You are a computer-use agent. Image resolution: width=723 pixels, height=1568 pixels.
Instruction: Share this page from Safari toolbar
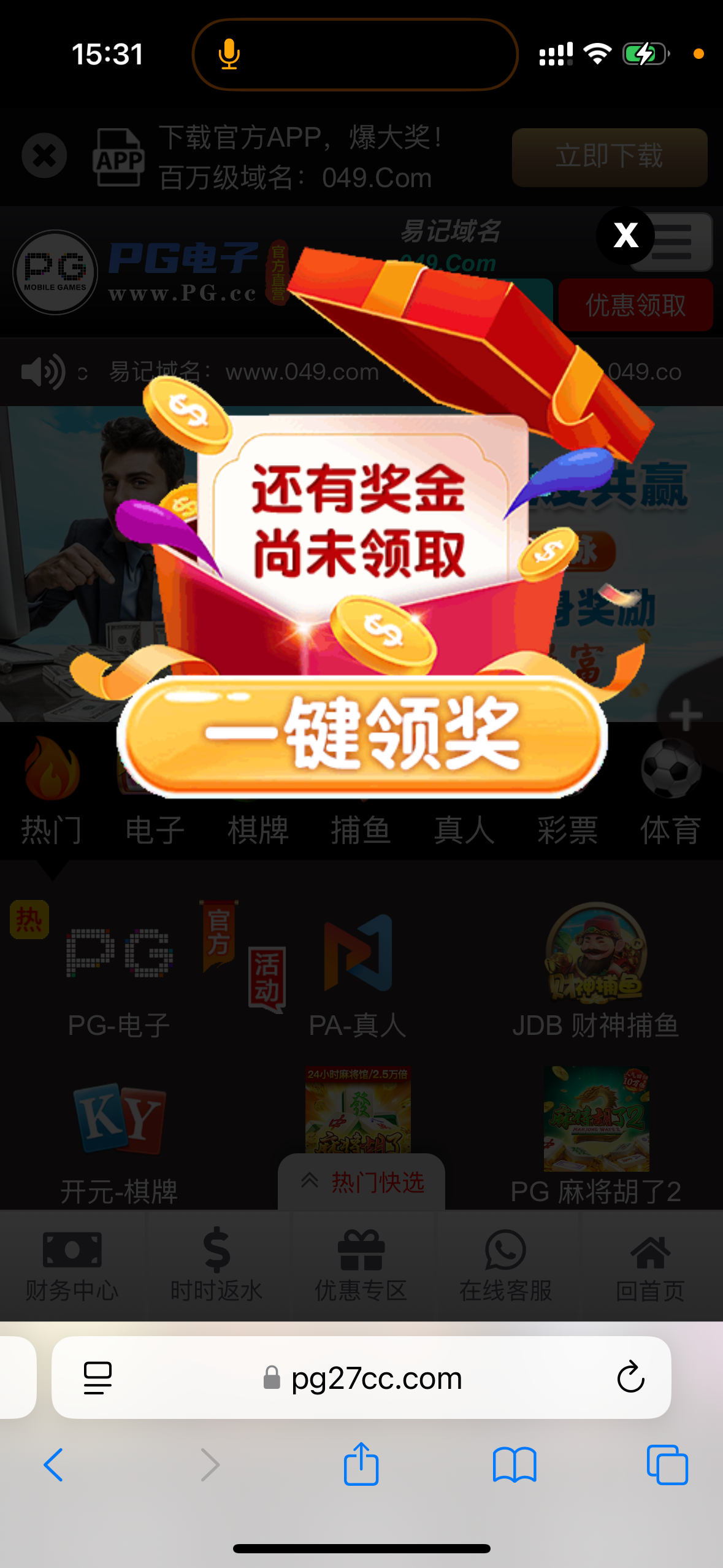(x=361, y=1465)
